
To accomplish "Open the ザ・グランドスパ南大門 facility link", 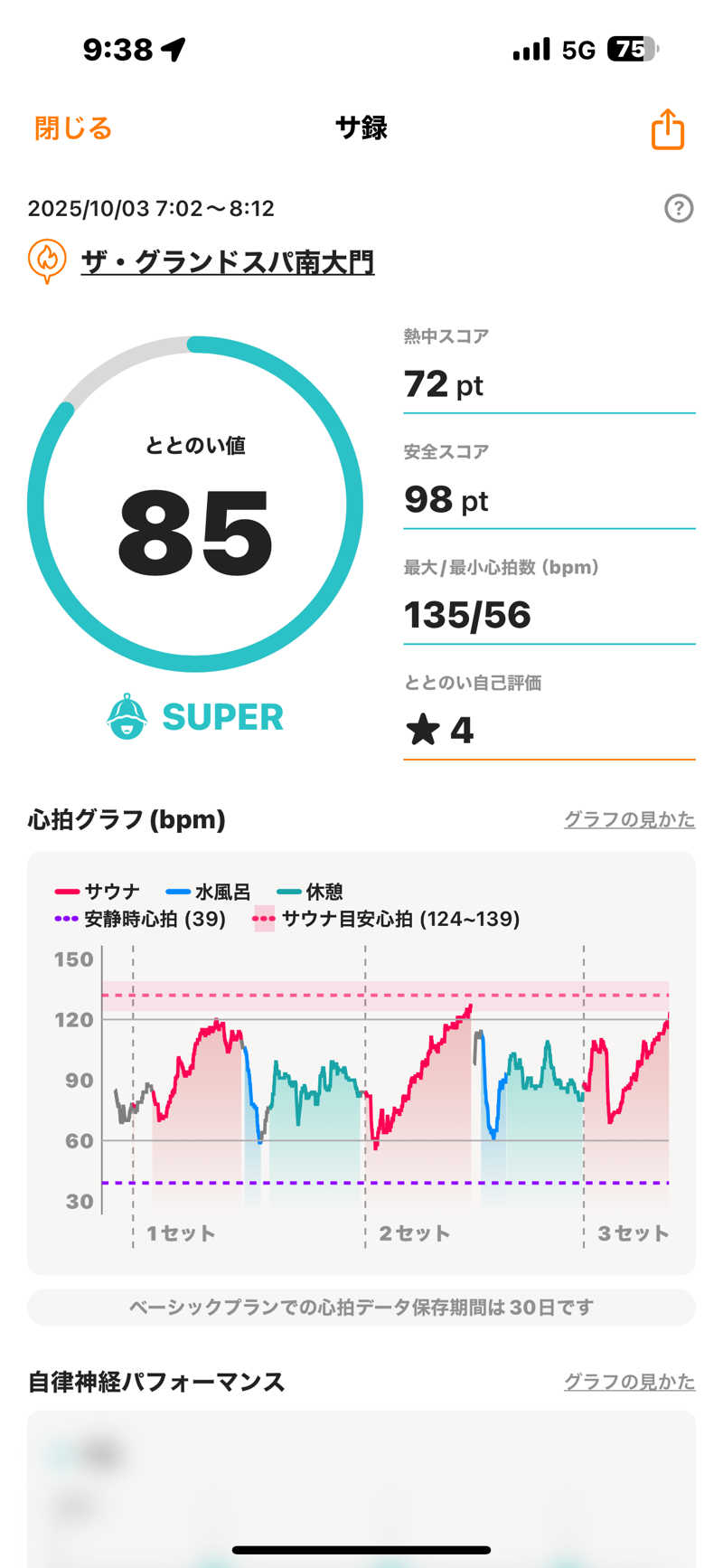I will (227, 262).
